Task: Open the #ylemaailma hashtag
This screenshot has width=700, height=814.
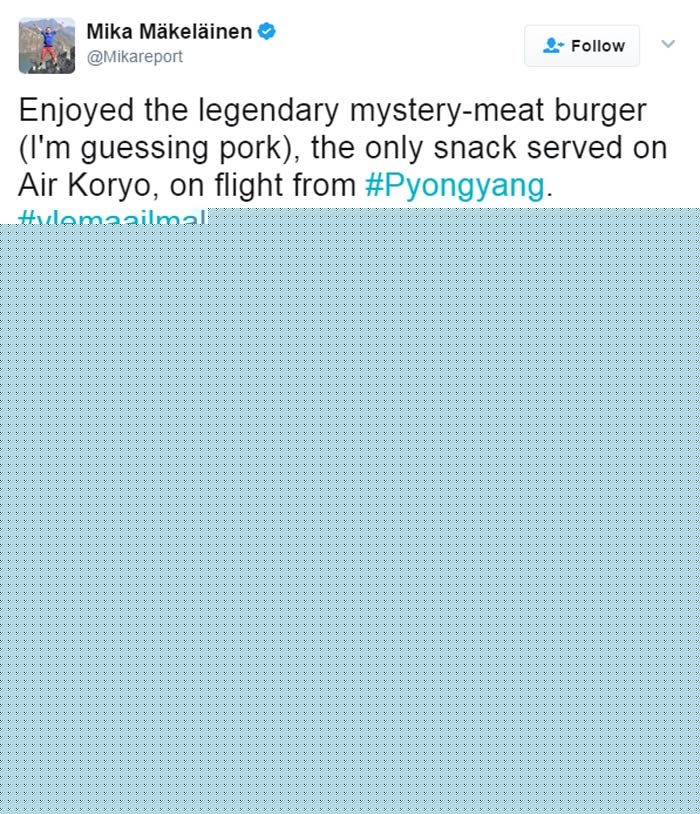Action: [110, 215]
